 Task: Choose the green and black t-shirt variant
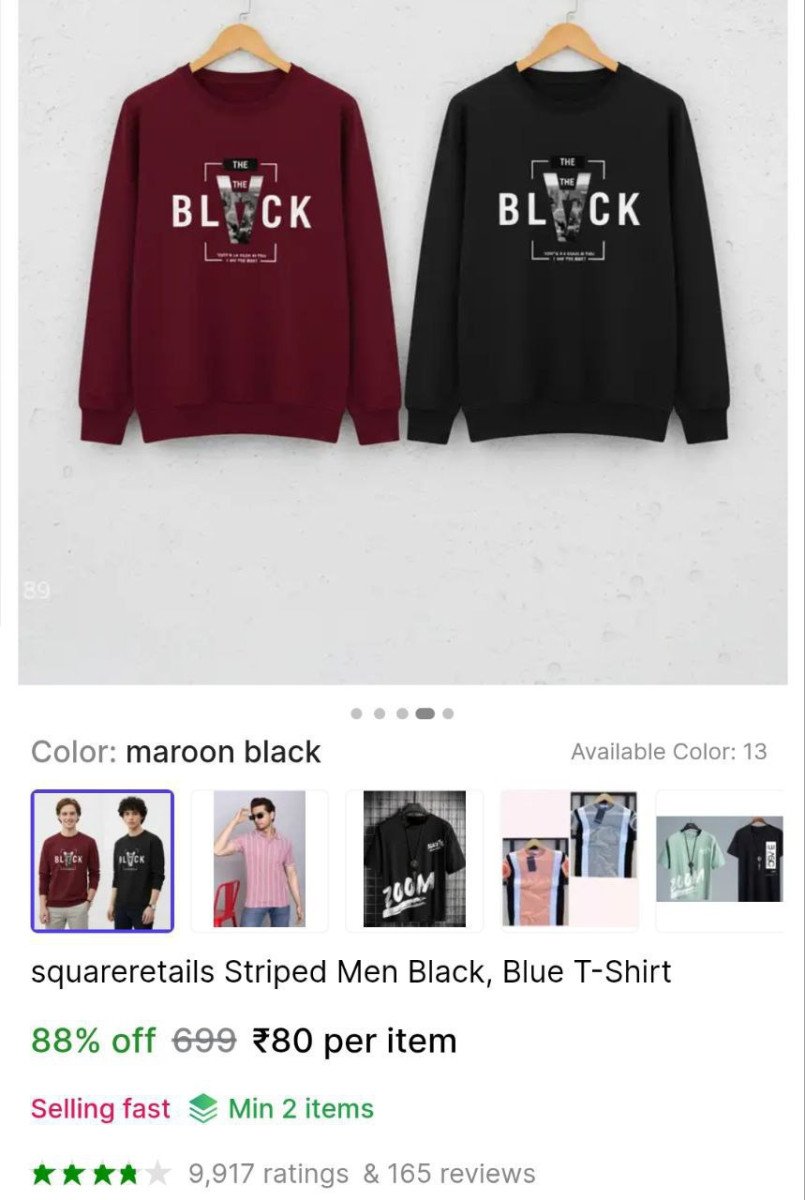coord(720,861)
